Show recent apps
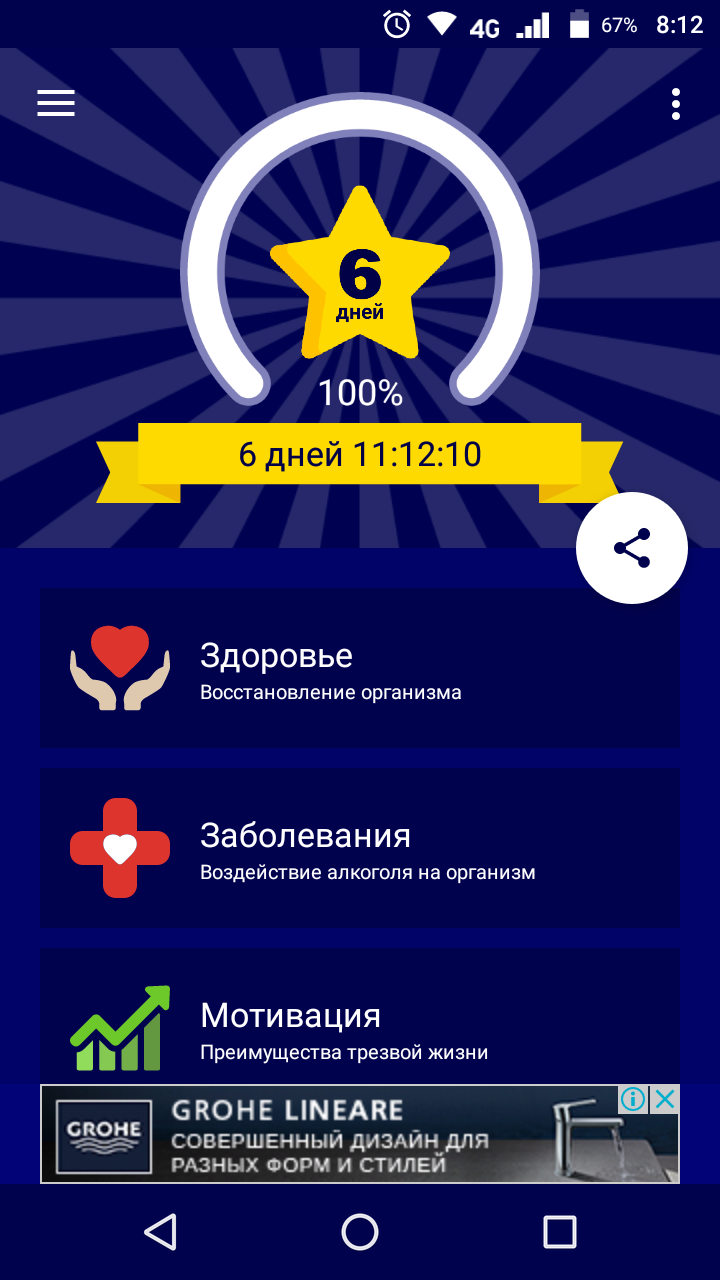The width and height of the screenshot is (720, 1280). [x=560, y=1232]
